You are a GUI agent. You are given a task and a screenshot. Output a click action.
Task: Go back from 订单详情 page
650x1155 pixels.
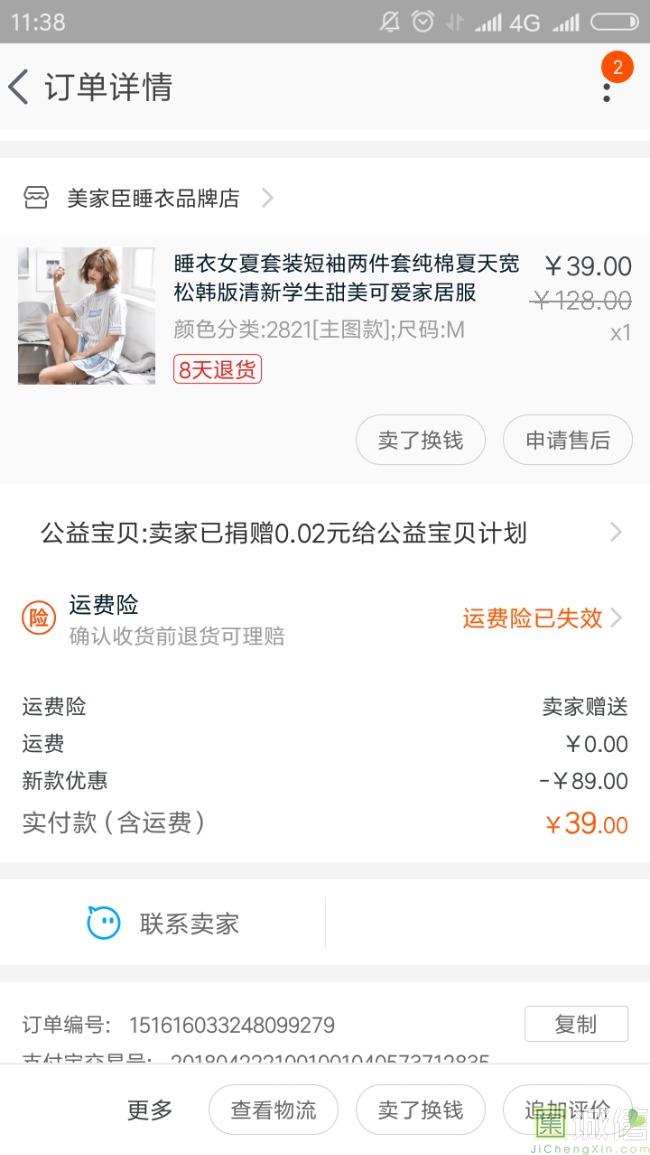(18, 87)
